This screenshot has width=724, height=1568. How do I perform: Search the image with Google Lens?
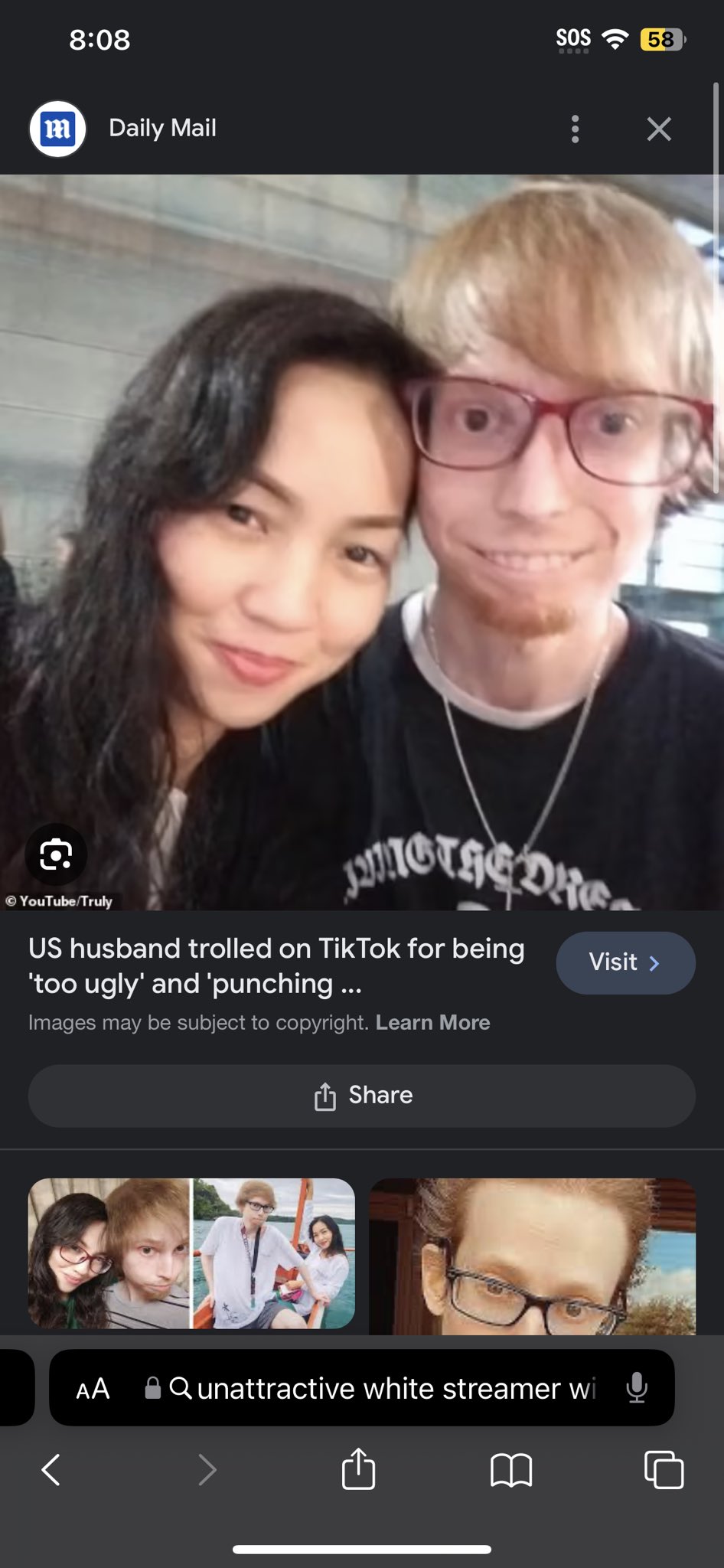pos(56,854)
